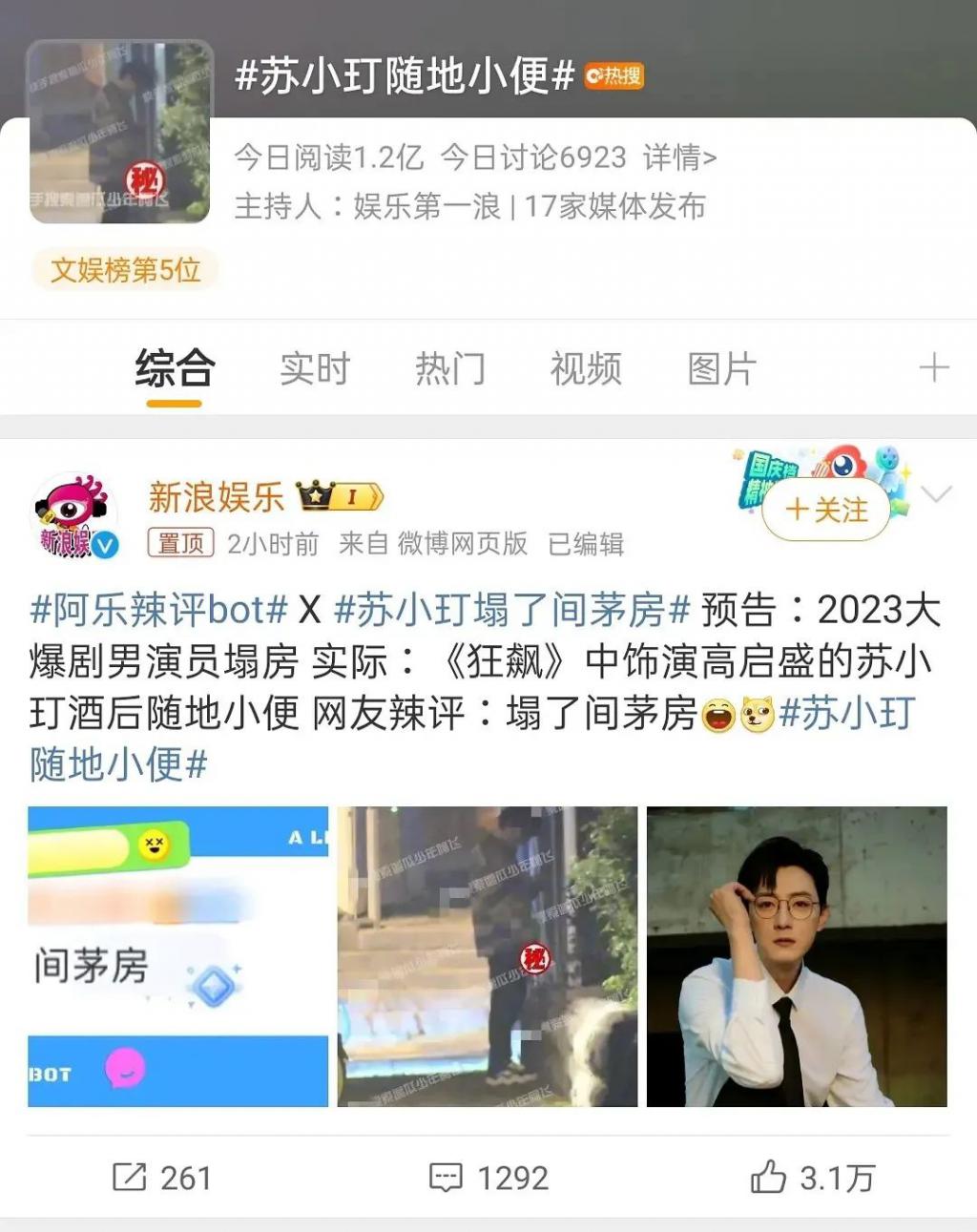The width and height of the screenshot is (977, 1232).
Task: View topic 详情 details
Action: (679, 157)
